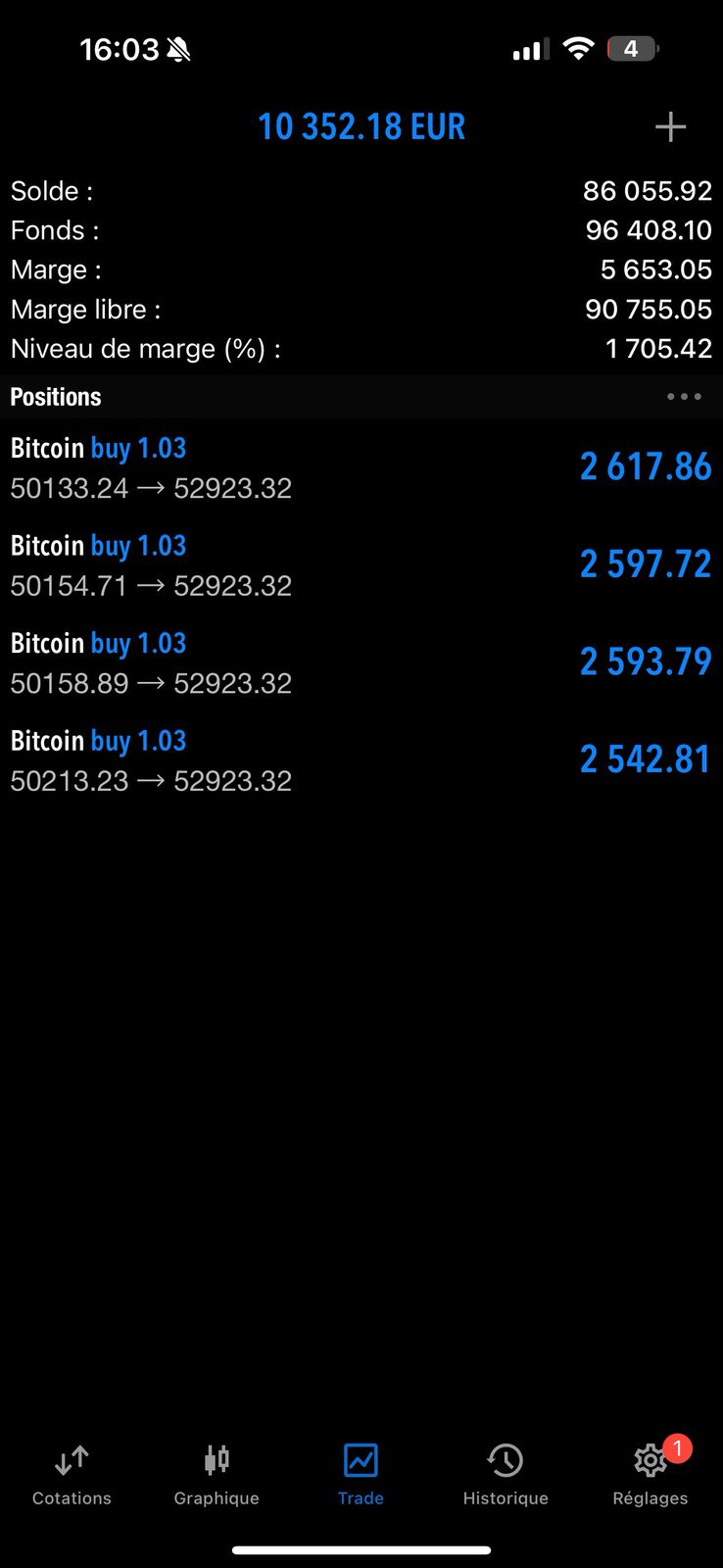Open the Réglages tab
Screen dimensions: 723x1568
(x=650, y=1475)
